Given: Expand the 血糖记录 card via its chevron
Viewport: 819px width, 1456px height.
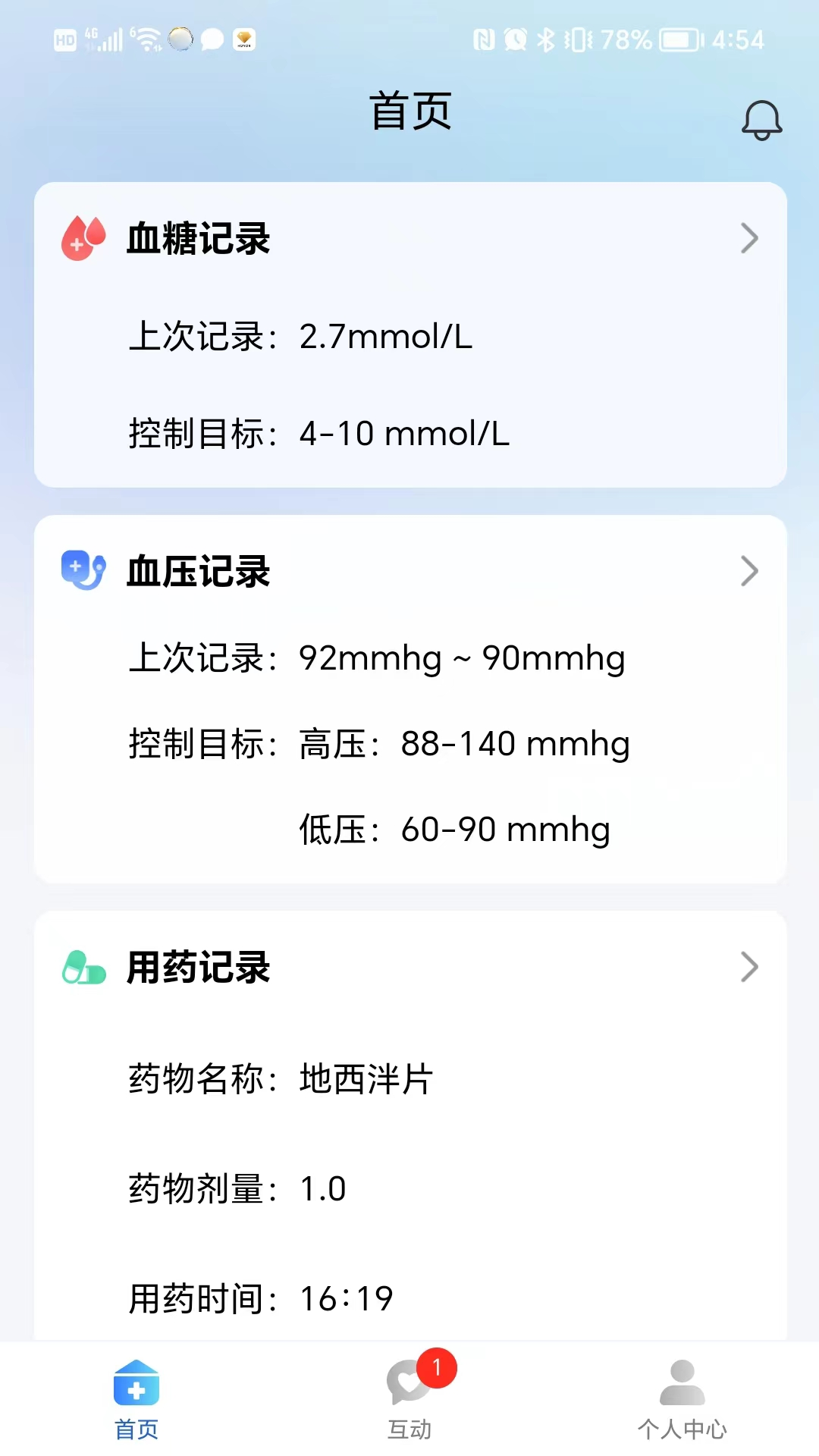Looking at the screenshot, I should tap(749, 238).
